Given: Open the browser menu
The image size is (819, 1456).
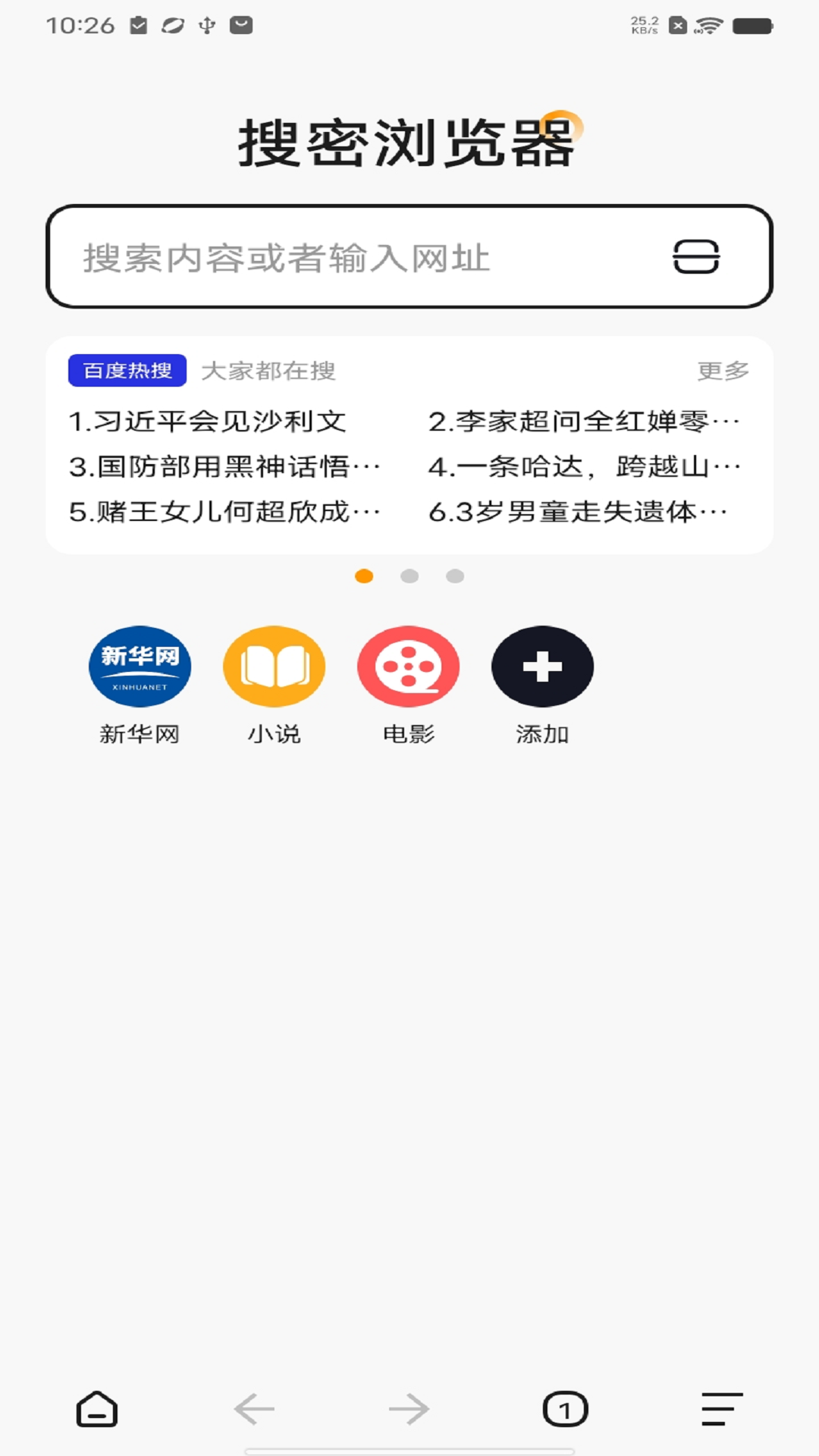Looking at the screenshot, I should click(x=721, y=1410).
